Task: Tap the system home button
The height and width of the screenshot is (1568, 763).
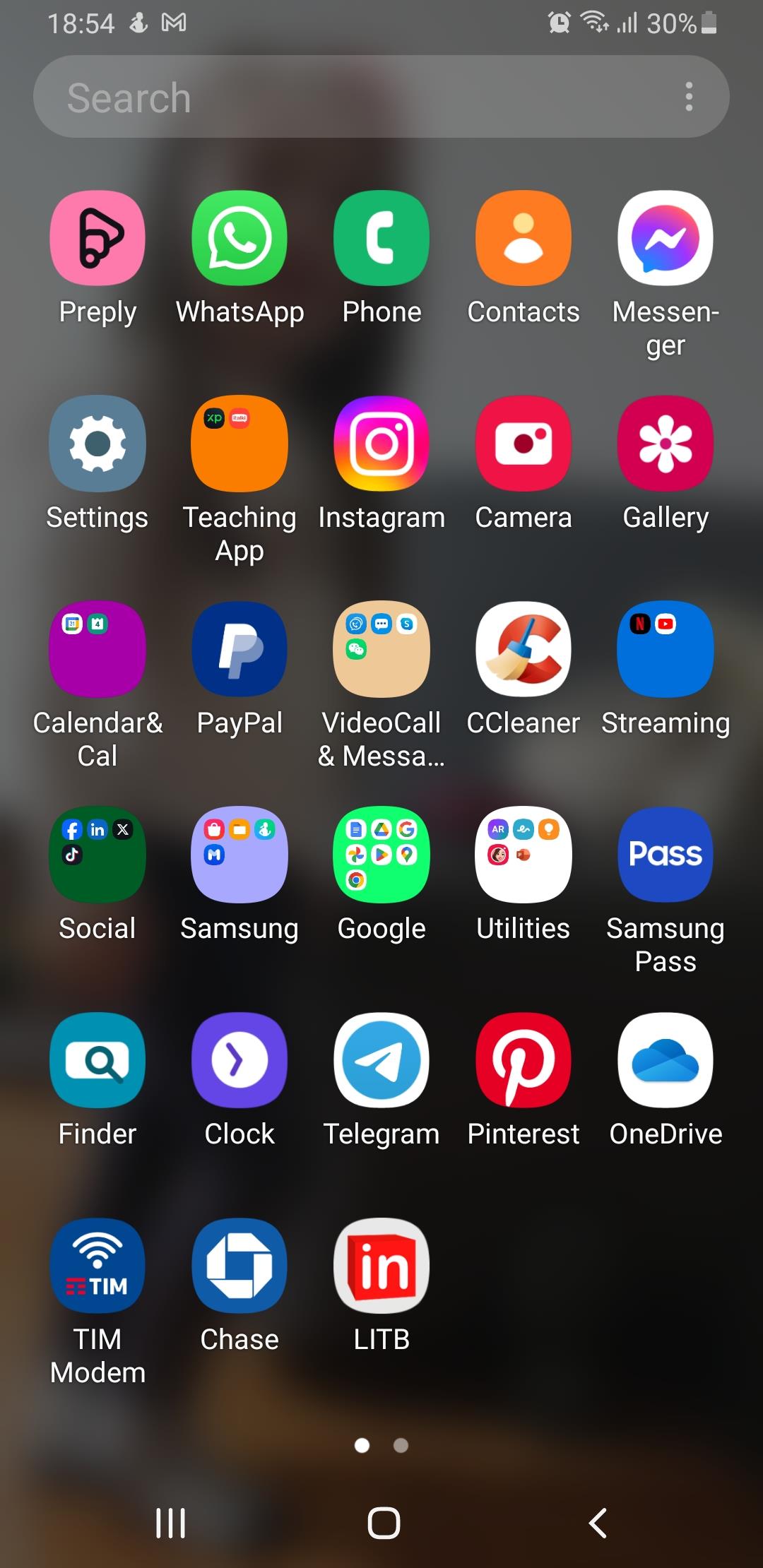Action: (x=384, y=1523)
